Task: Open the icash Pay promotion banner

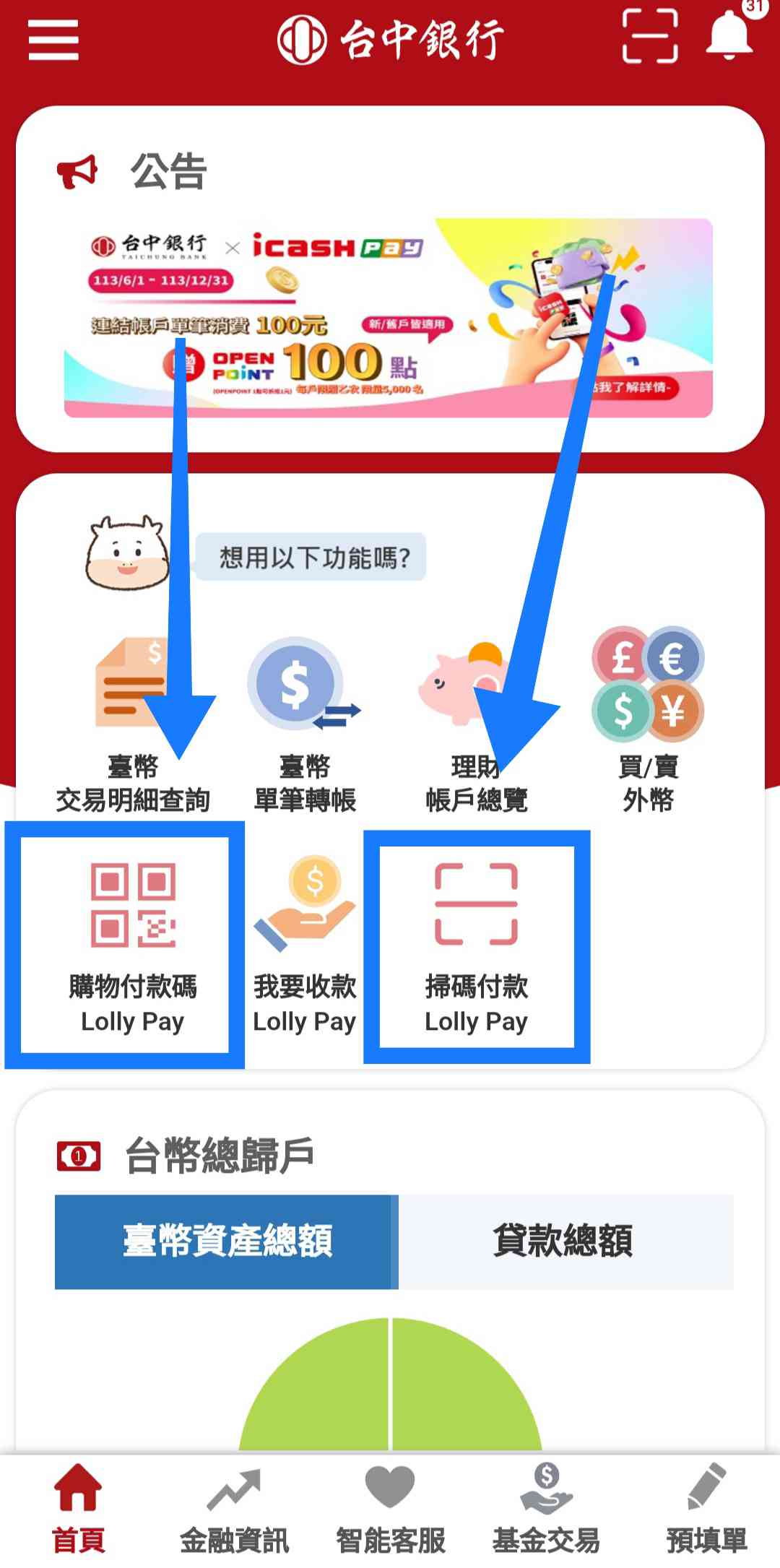Action: [x=389, y=318]
